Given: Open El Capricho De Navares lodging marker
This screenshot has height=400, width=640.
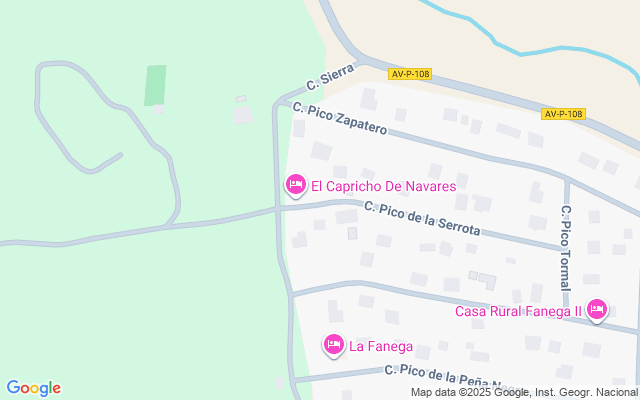Looking at the screenshot, I should [295, 185].
